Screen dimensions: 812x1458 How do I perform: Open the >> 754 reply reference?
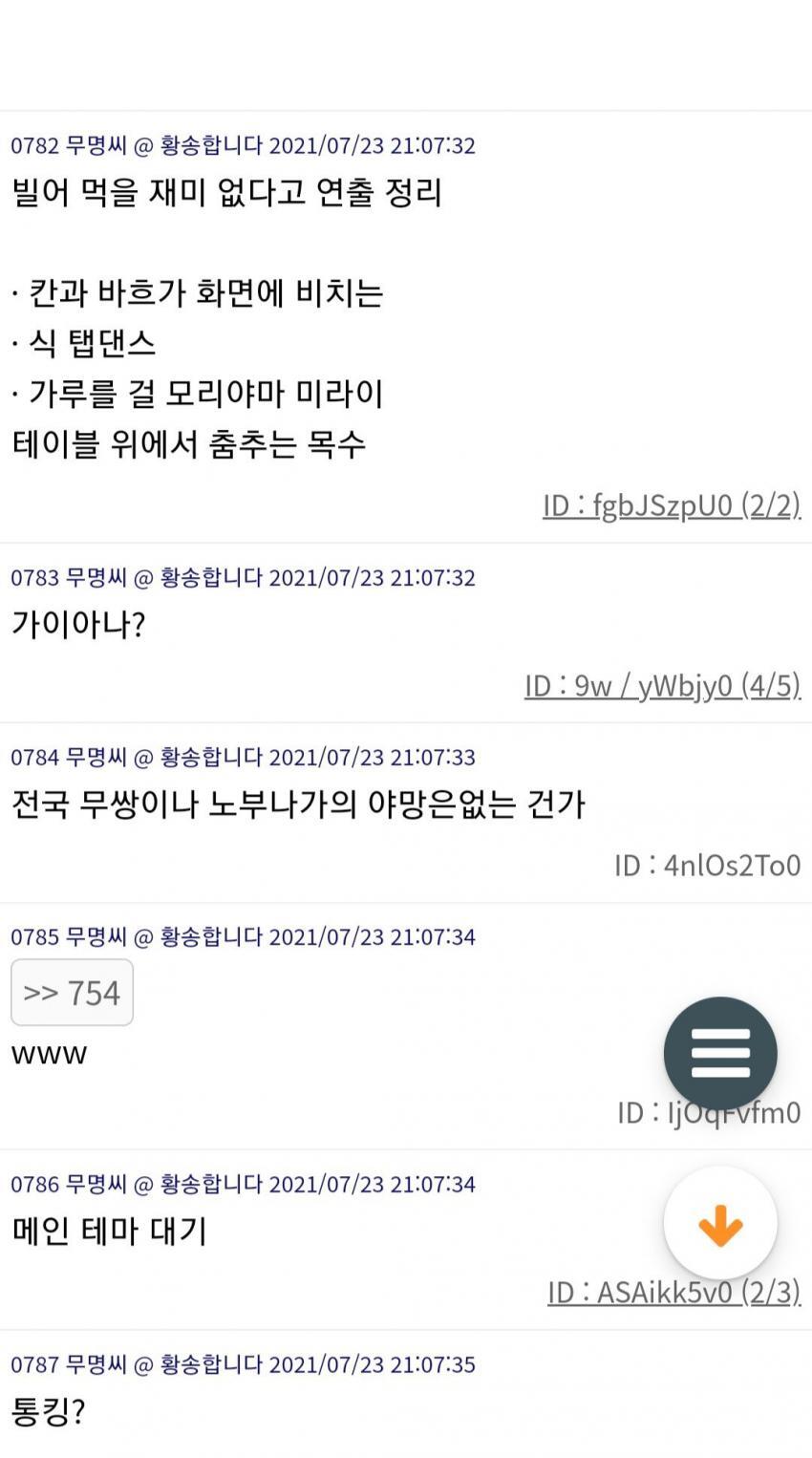[72, 993]
